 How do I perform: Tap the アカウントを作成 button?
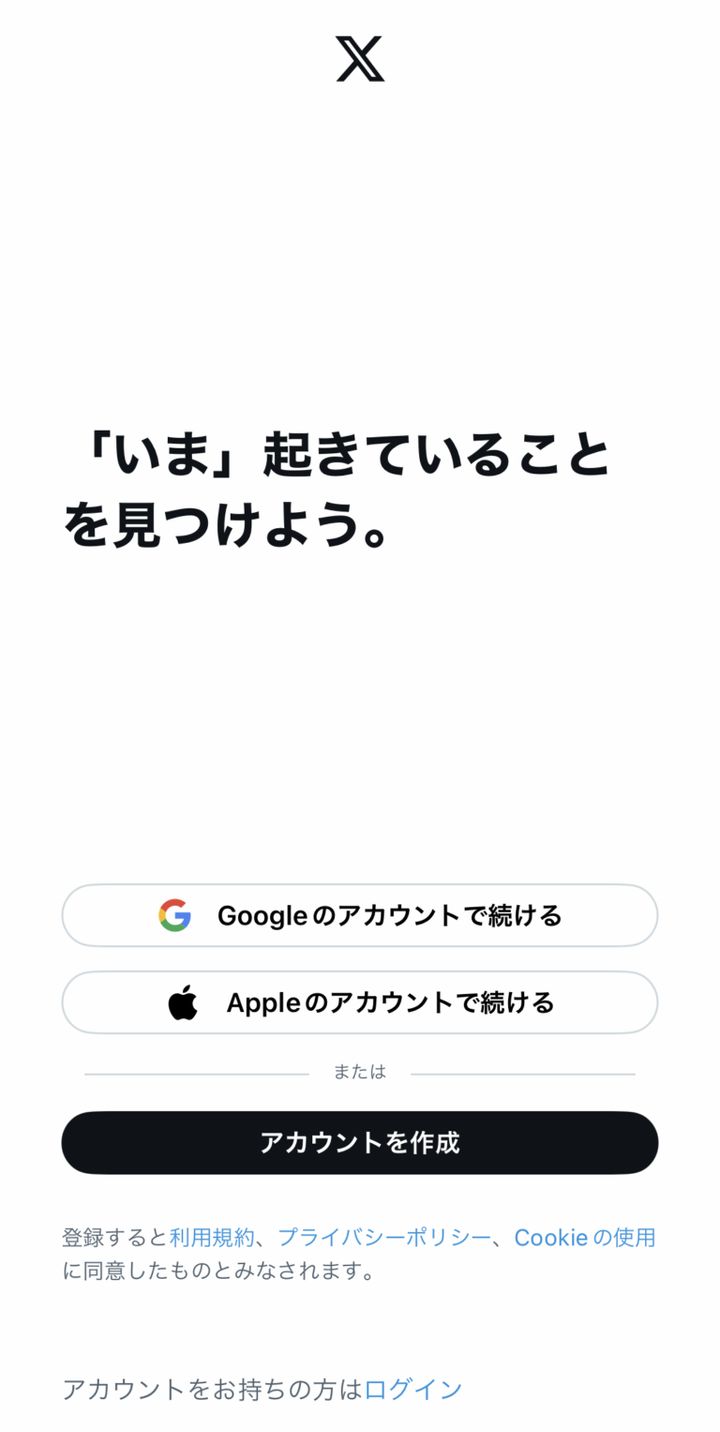pos(360,1142)
